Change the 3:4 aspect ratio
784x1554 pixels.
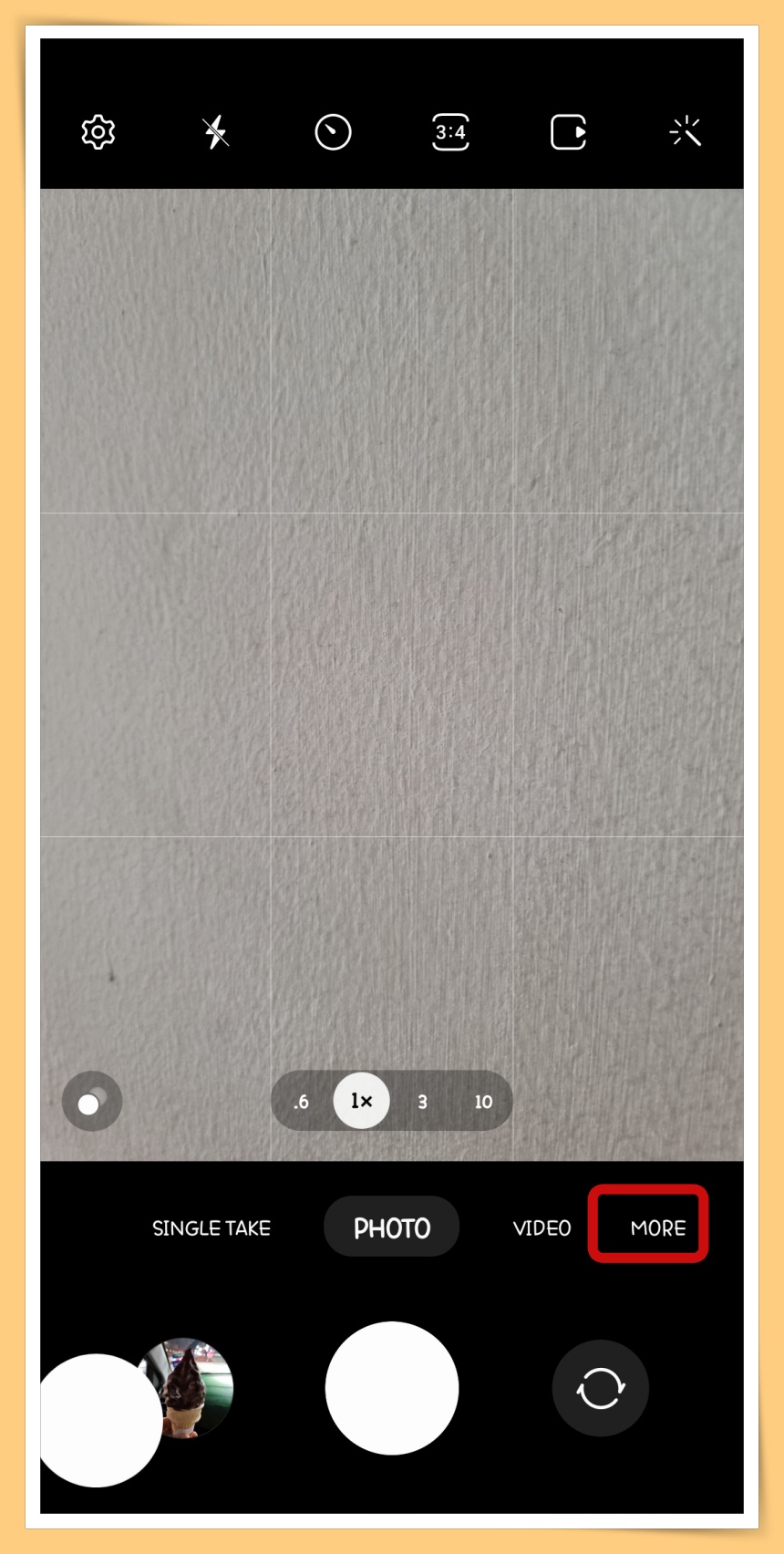450,132
